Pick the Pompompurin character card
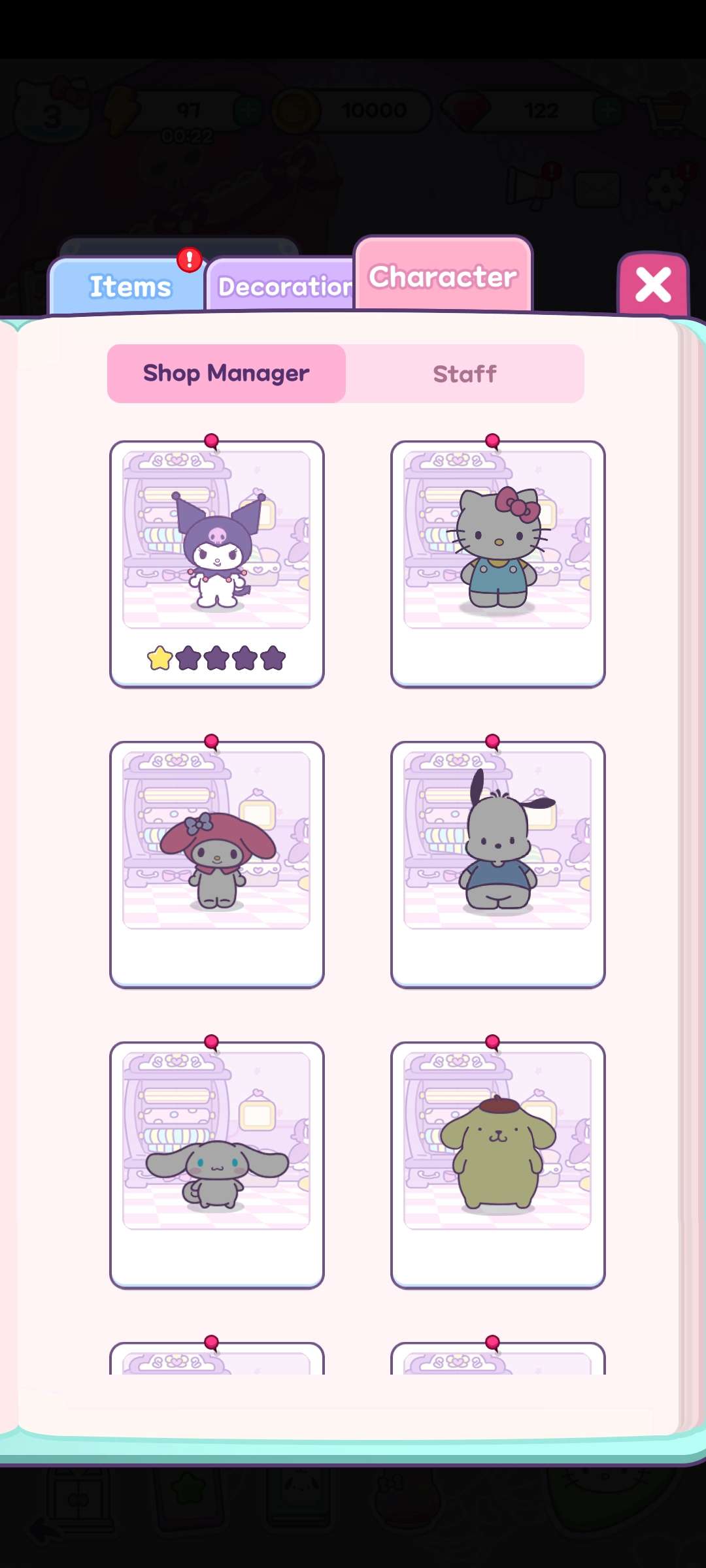The width and height of the screenshot is (706, 1568). (497, 1164)
